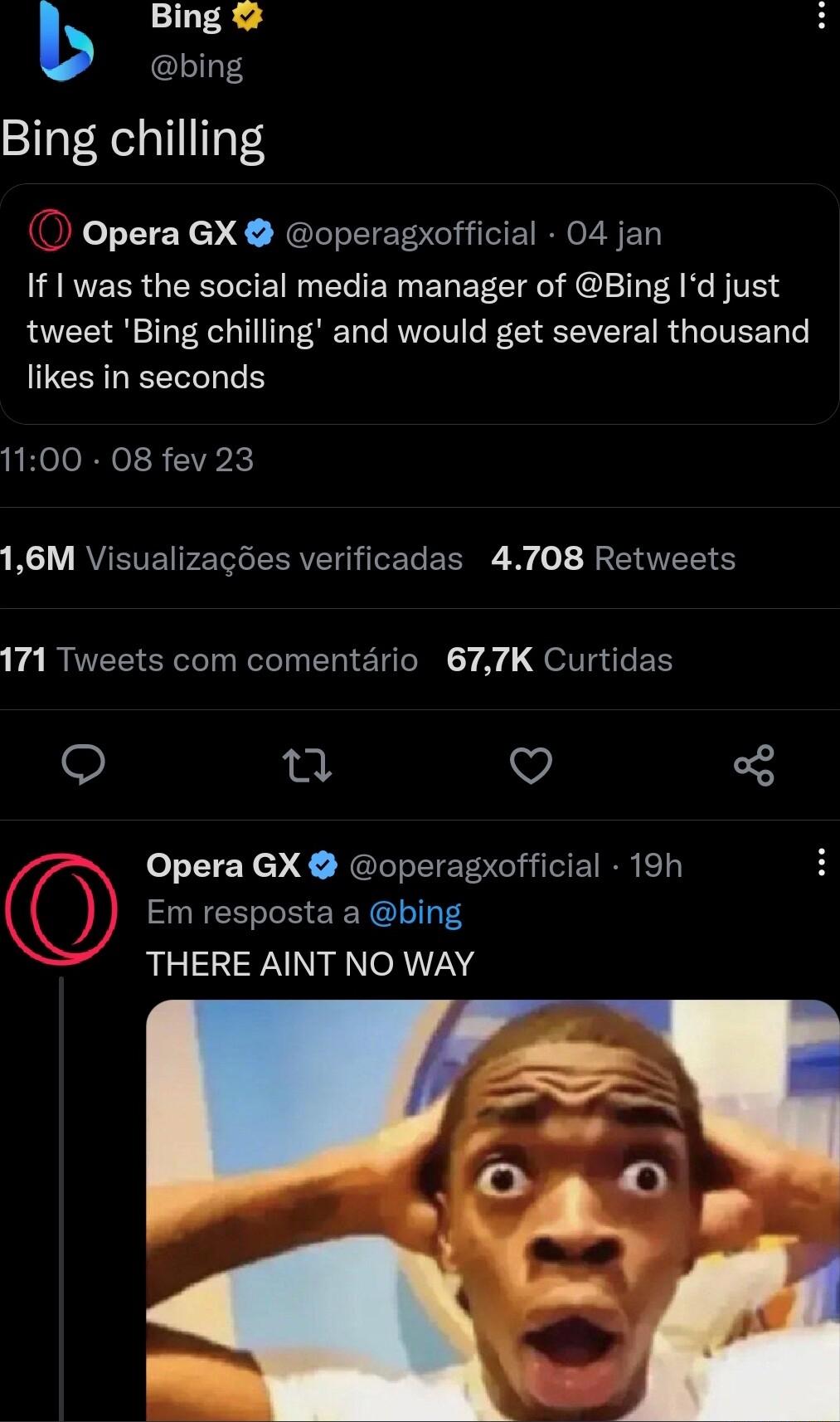View the 4.708 Retweets list
This screenshot has height=1422, width=840.
click(612, 559)
